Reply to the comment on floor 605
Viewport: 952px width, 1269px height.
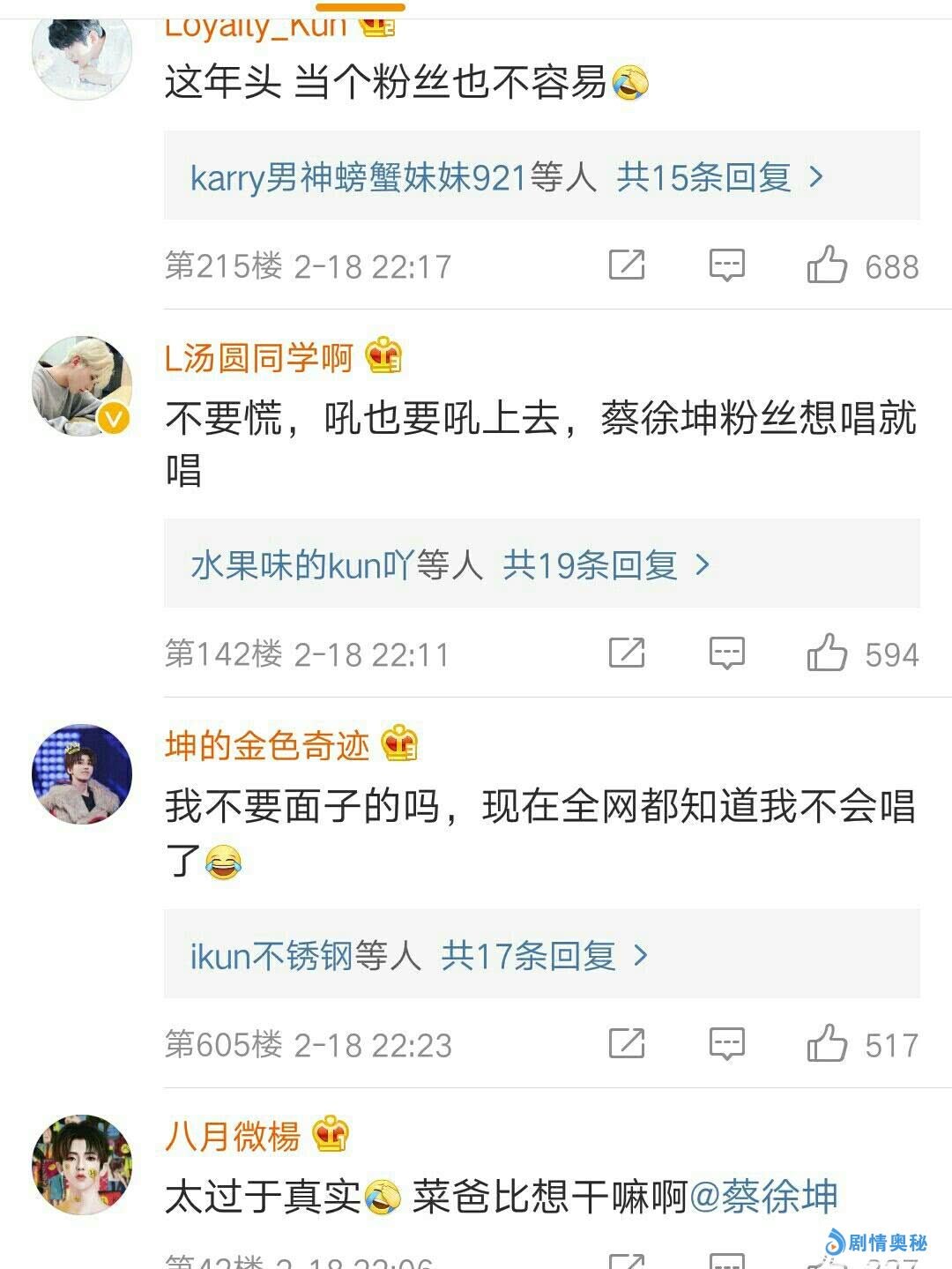click(727, 1043)
